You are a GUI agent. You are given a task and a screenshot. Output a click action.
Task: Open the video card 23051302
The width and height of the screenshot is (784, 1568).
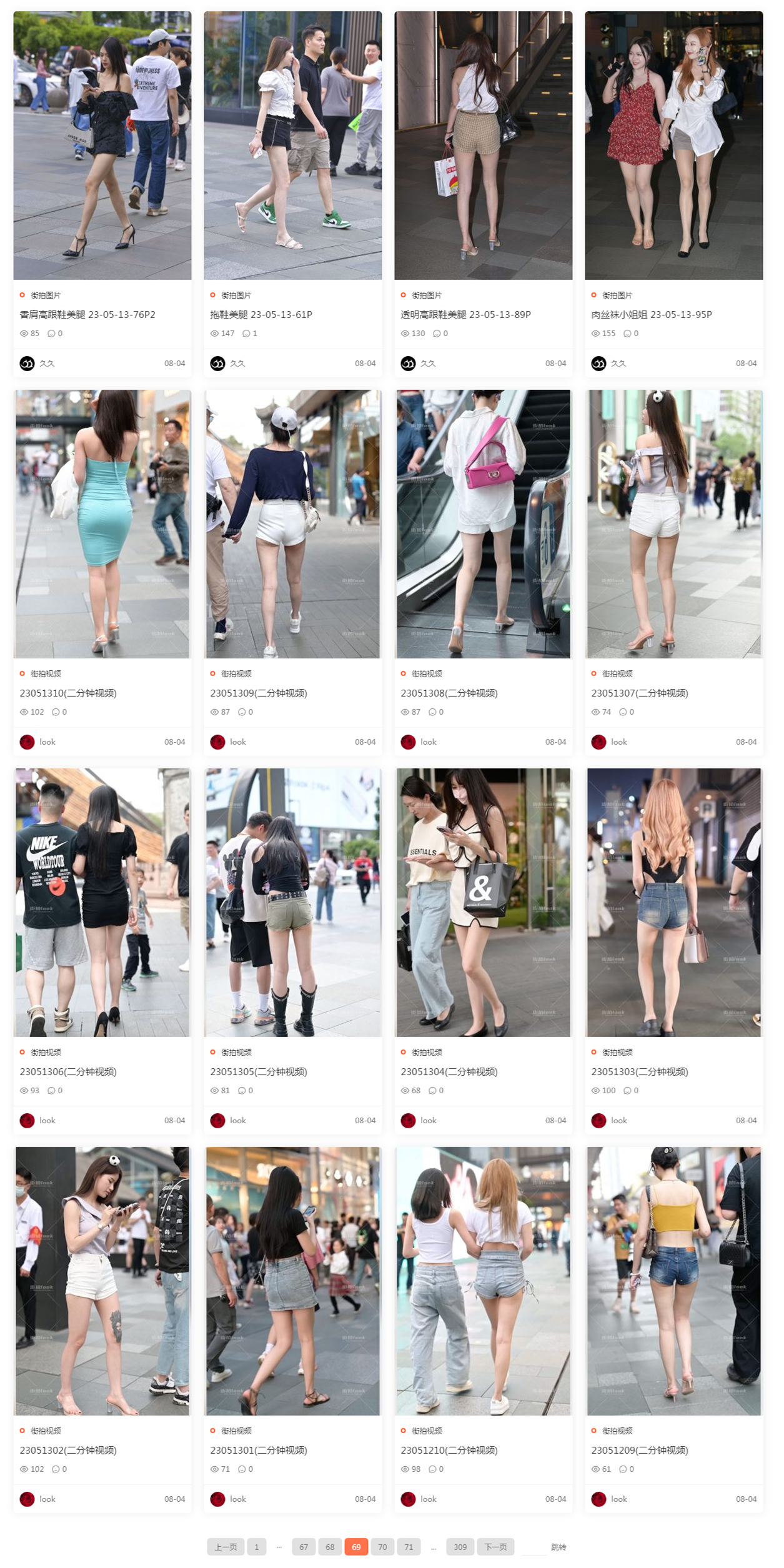tap(68, 1450)
